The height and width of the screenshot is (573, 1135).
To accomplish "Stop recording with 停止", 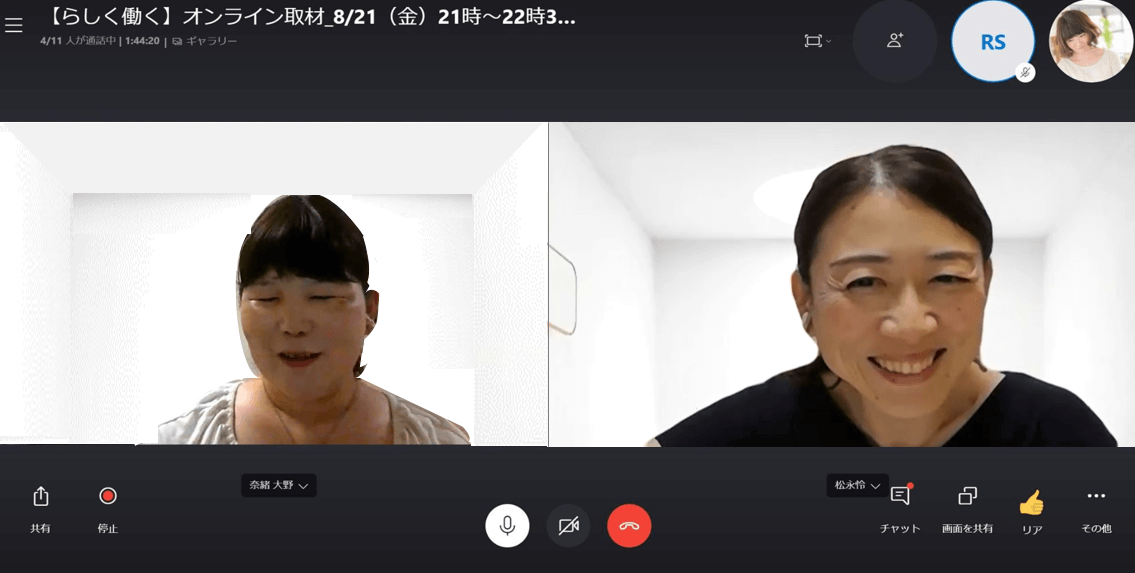I will point(108,506).
